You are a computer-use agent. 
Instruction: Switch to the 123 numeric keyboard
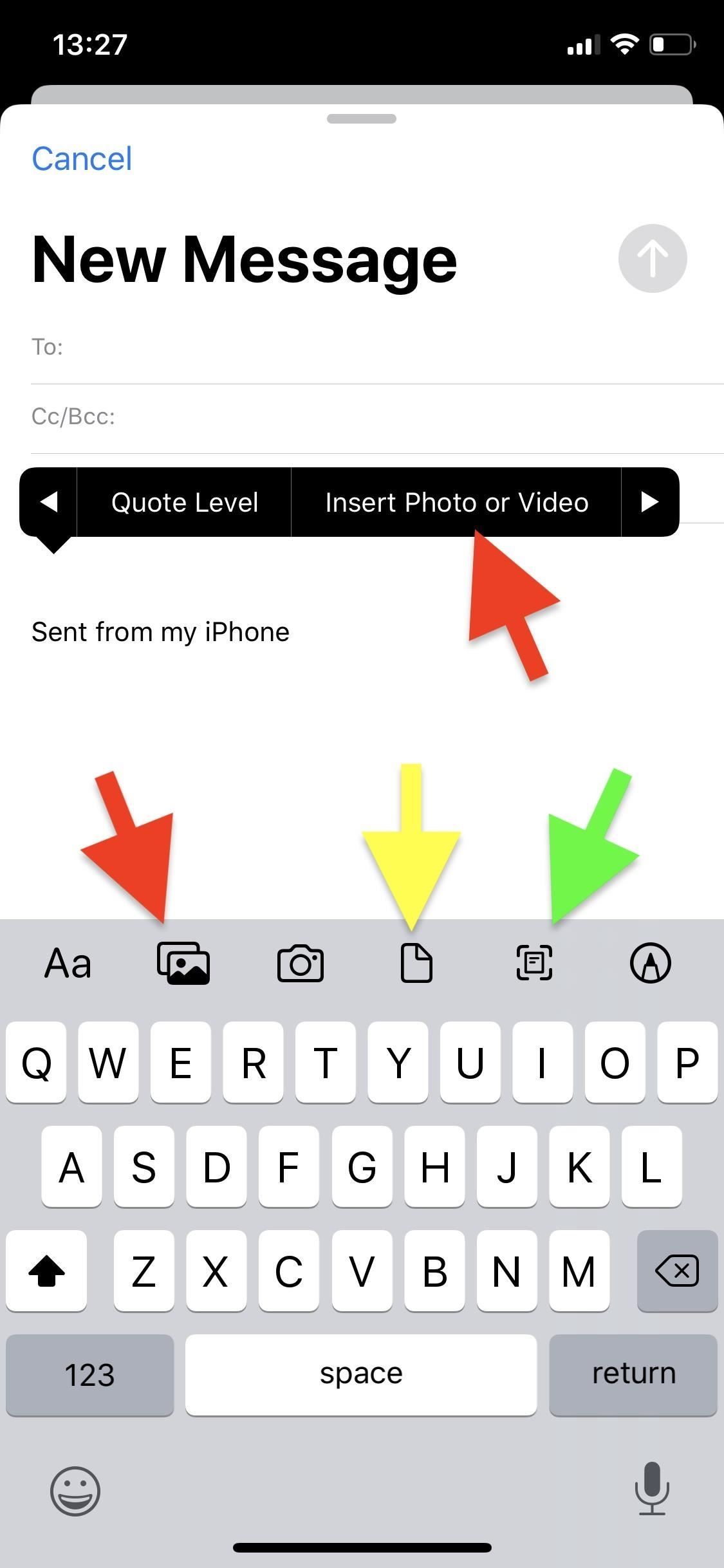89,1372
